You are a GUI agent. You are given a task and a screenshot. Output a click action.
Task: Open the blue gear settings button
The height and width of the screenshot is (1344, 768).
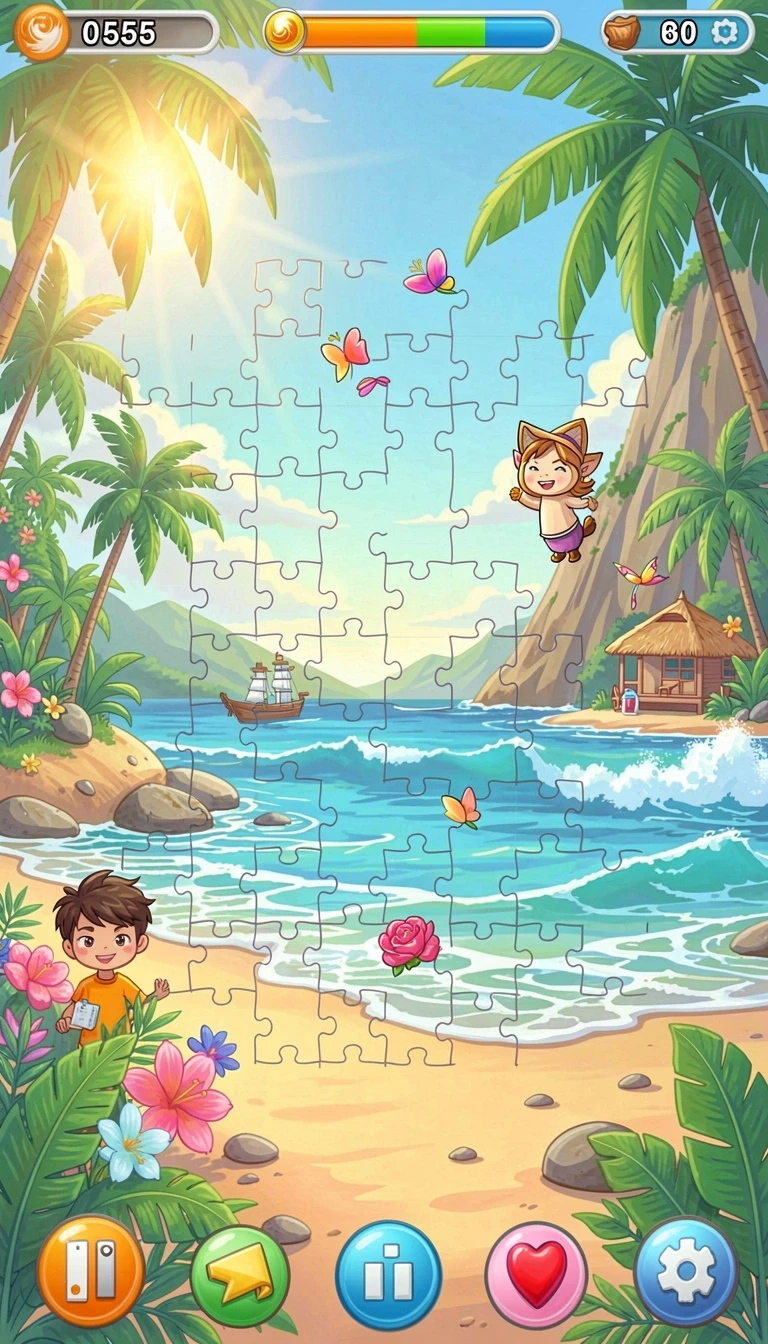pyautogui.click(x=686, y=1271)
